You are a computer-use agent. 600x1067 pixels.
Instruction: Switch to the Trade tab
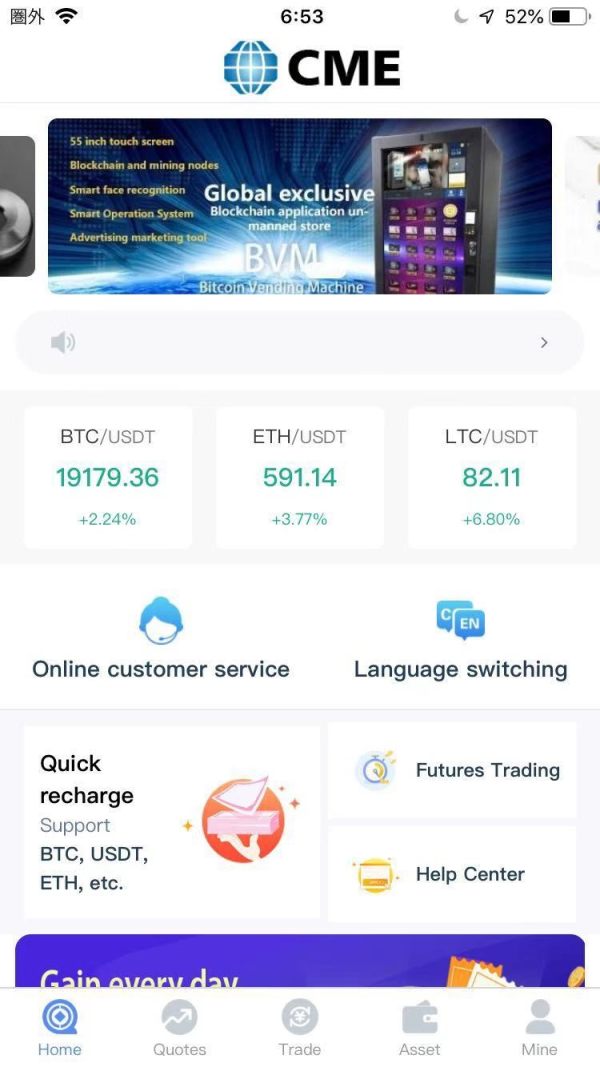point(299,1028)
